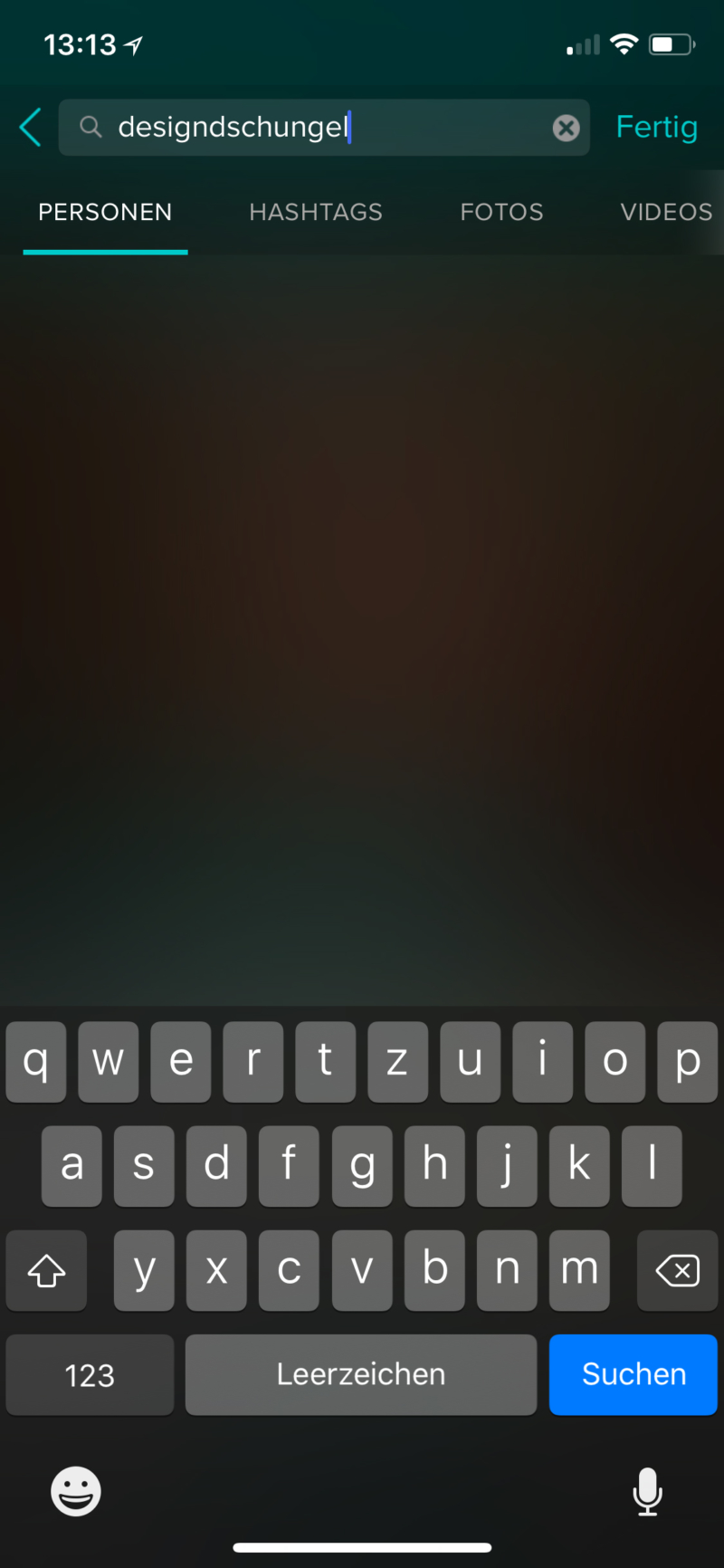Image resolution: width=724 pixels, height=1568 pixels.
Task: Tap the shift key
Action: coord(46,1270)
